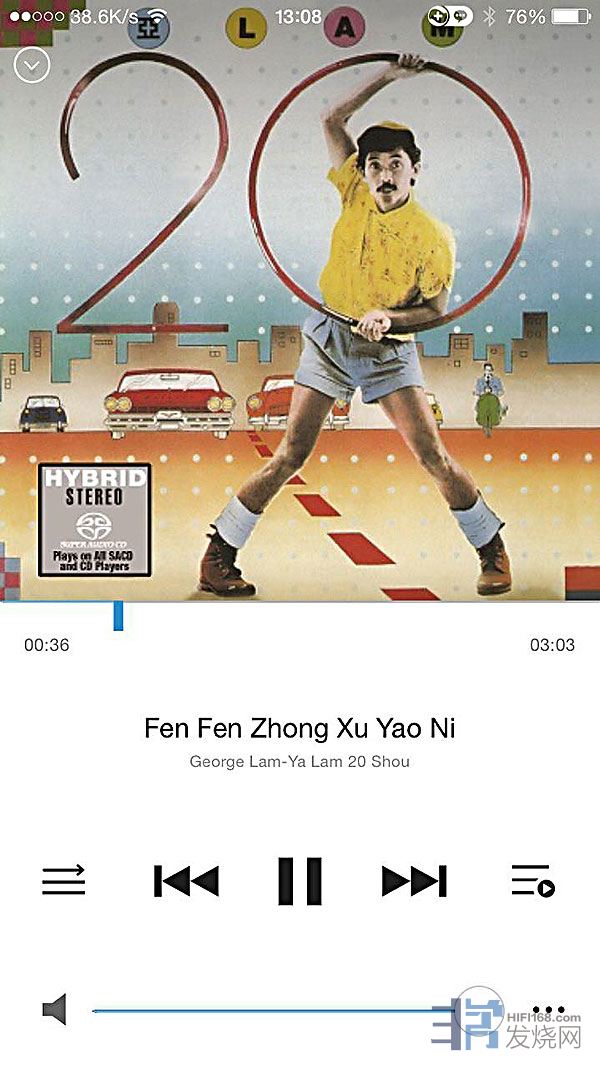
Task: Tap the speaker volume icon
Action: [x=55, y=1010]
